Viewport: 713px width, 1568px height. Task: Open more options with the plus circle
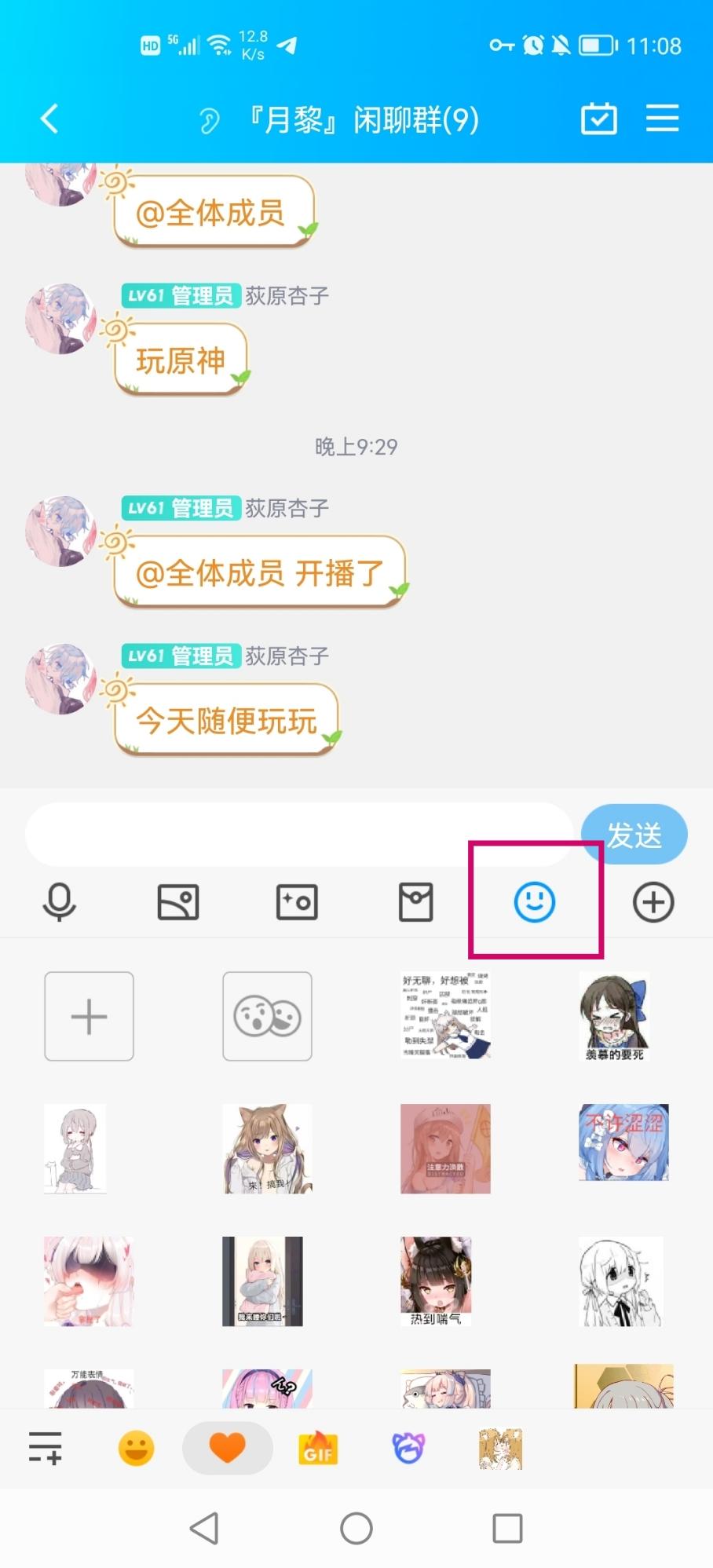tap(653, 902)
